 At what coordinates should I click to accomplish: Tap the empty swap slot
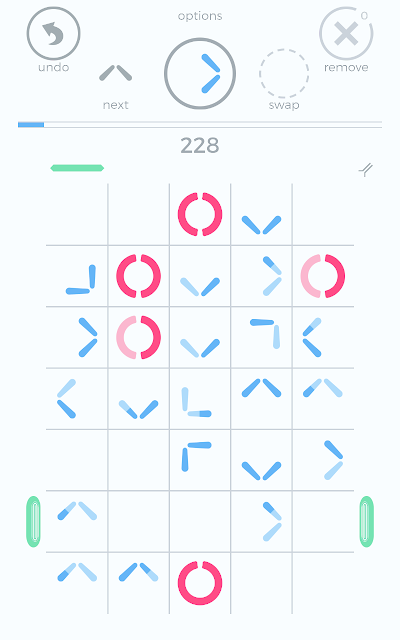(x=284, y=73)
